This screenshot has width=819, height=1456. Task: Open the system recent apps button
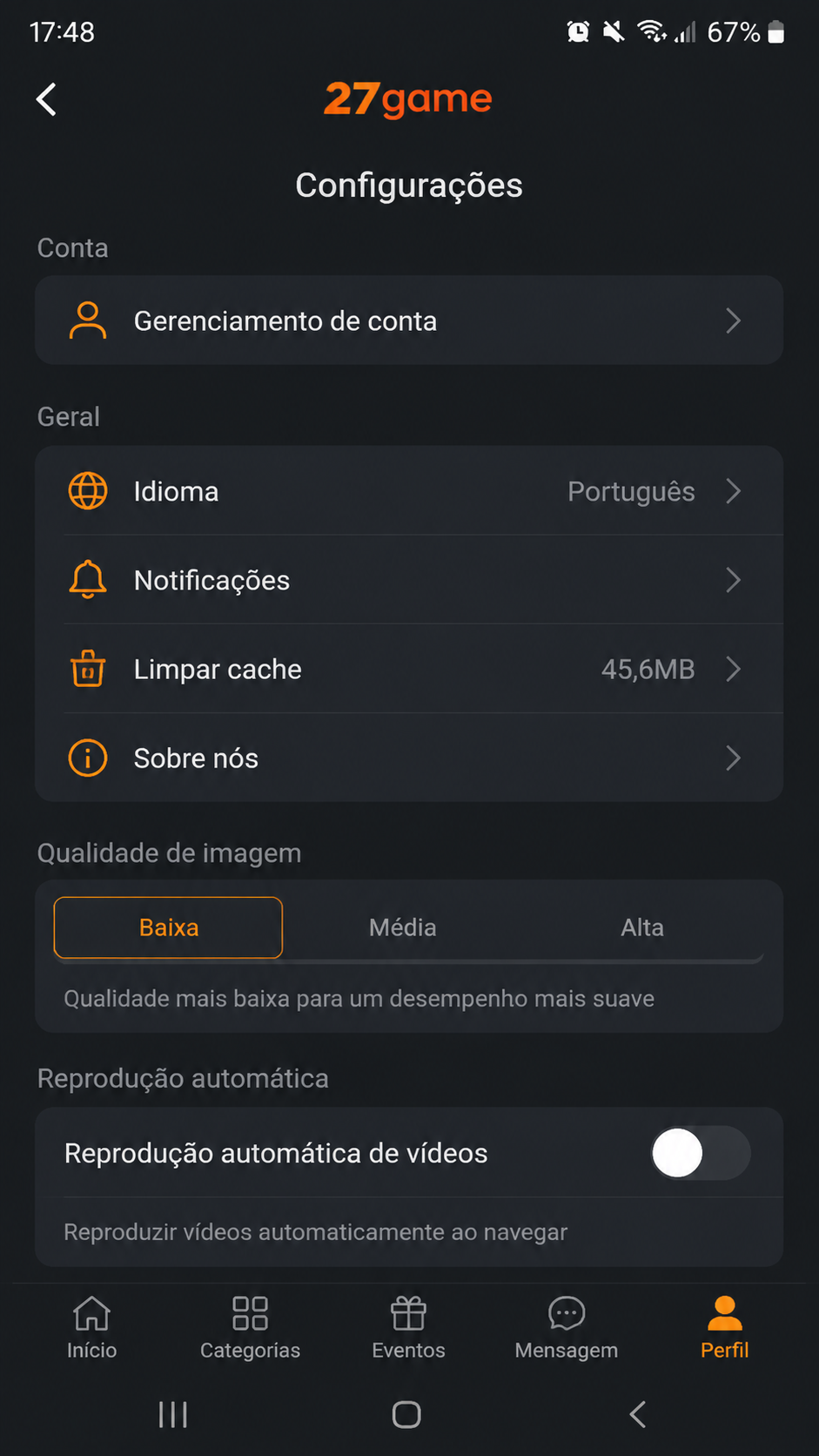(x=173, y=1414)
